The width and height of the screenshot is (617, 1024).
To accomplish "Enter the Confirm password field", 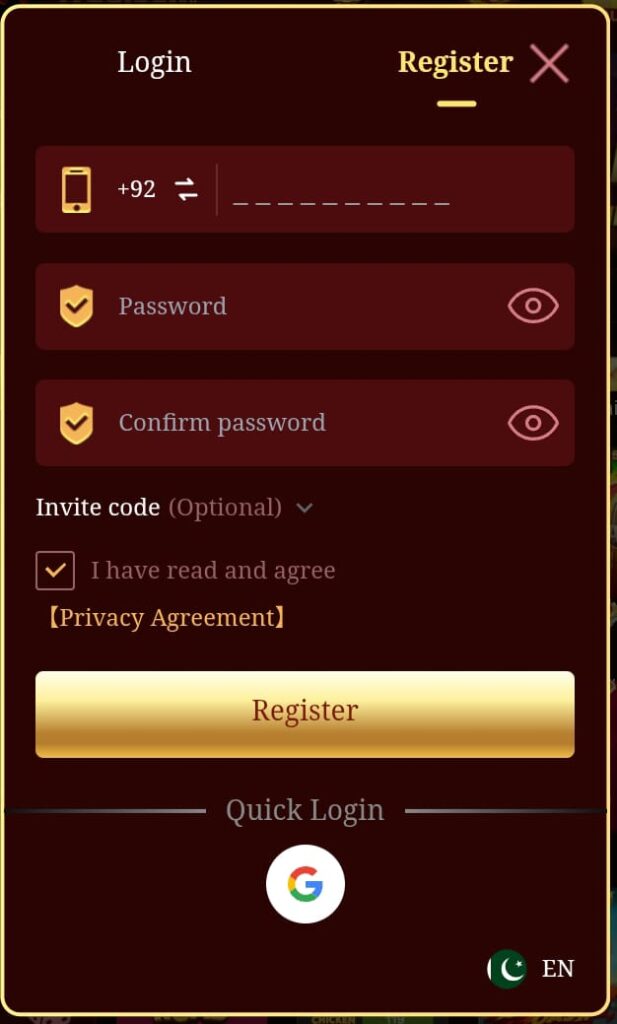I will click(300, 423).
